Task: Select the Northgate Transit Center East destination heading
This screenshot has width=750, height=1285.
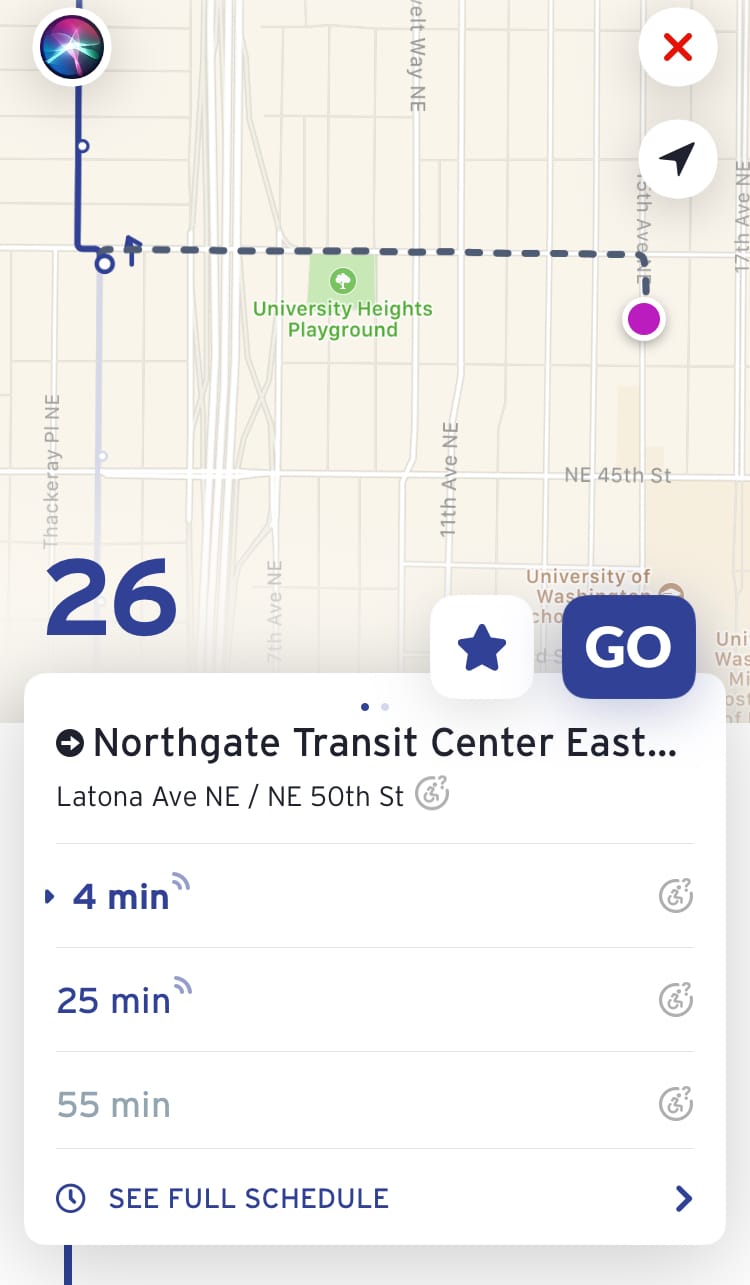Action: (x=385, y=742)
